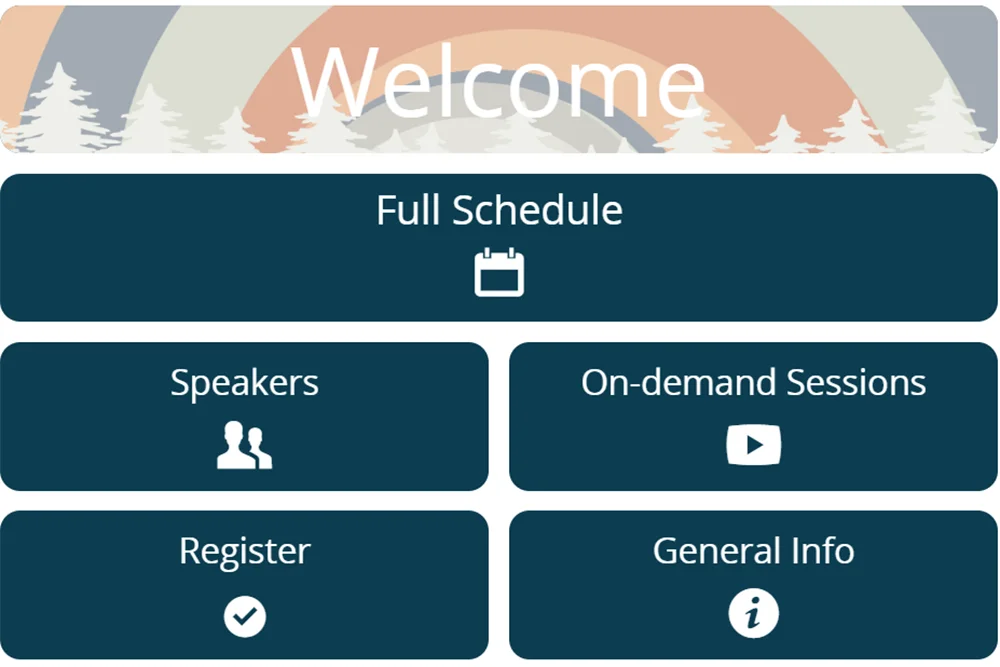Open On-demand Sessions
This screenshot has height=667, width=1000.
click(753, 416)
